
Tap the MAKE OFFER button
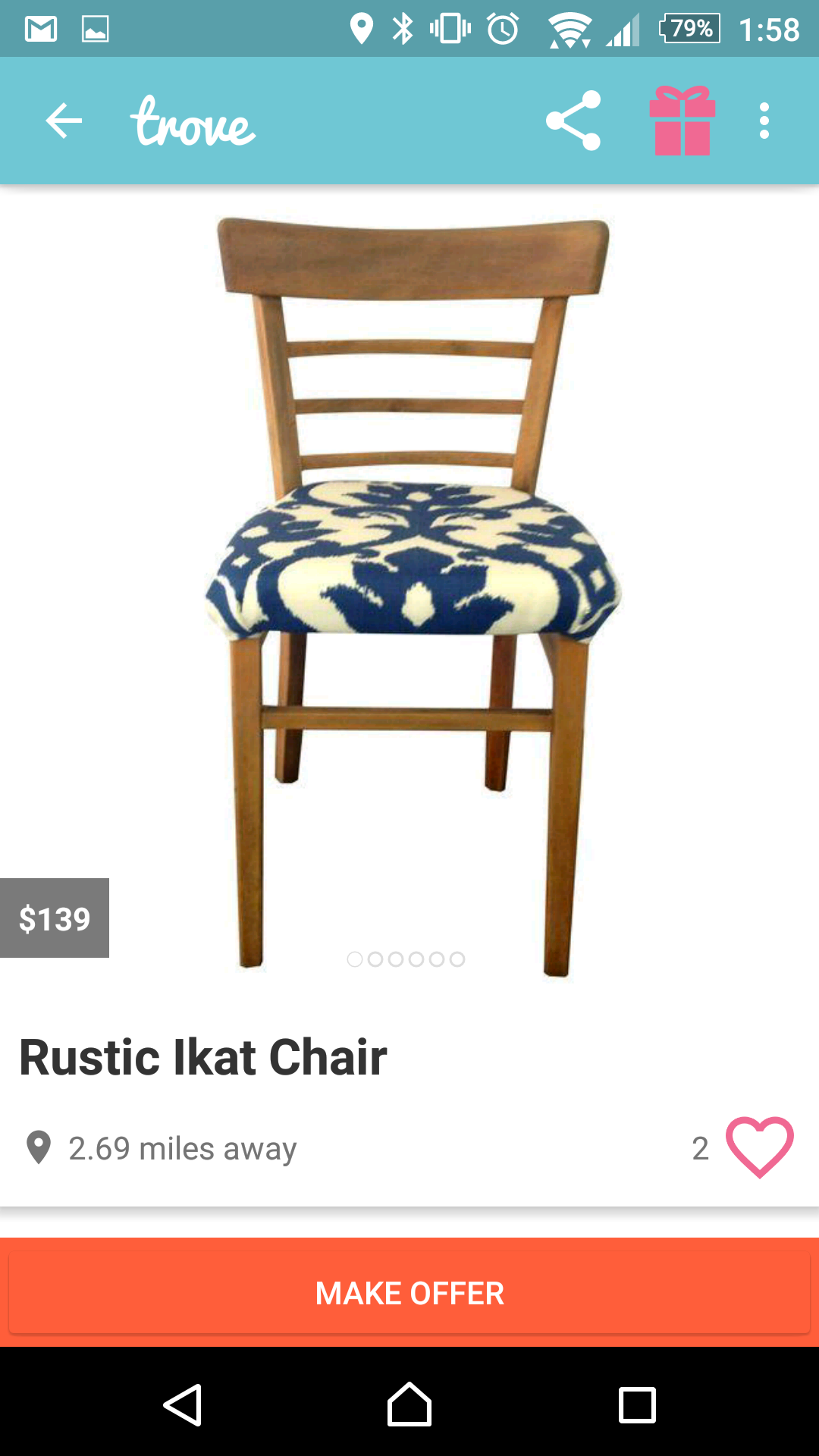click(409, 1293)
